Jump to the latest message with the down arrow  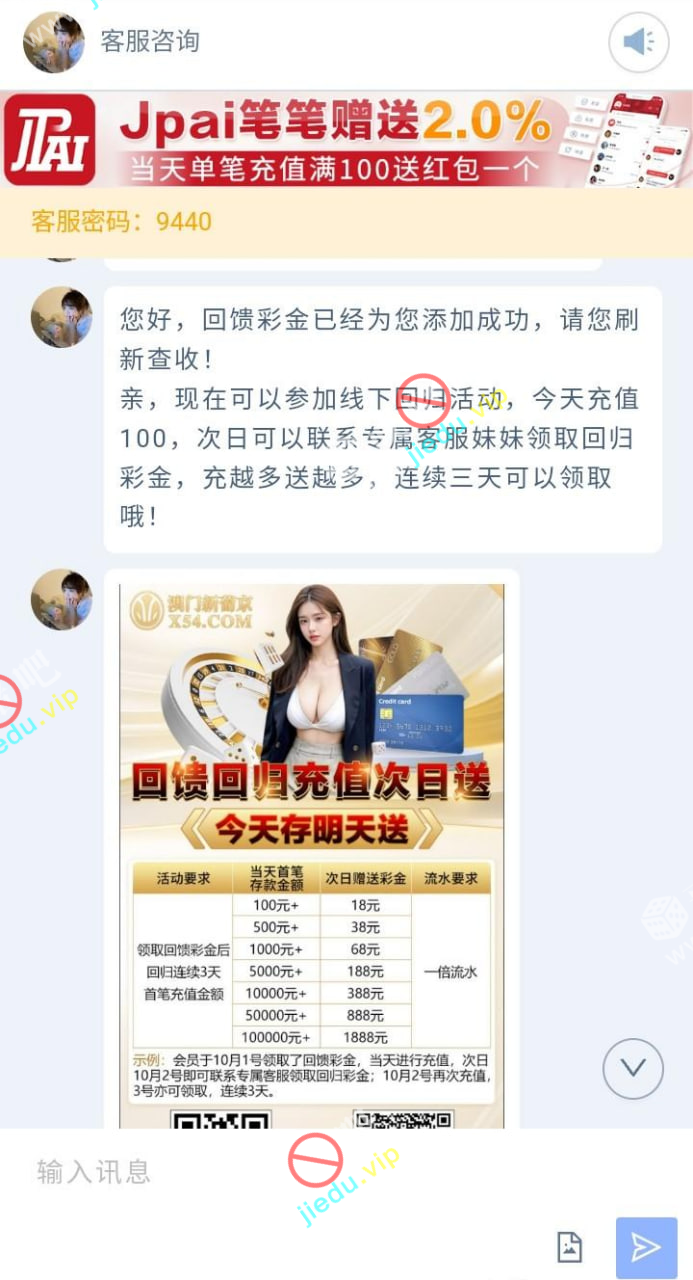coord(633,1068)
